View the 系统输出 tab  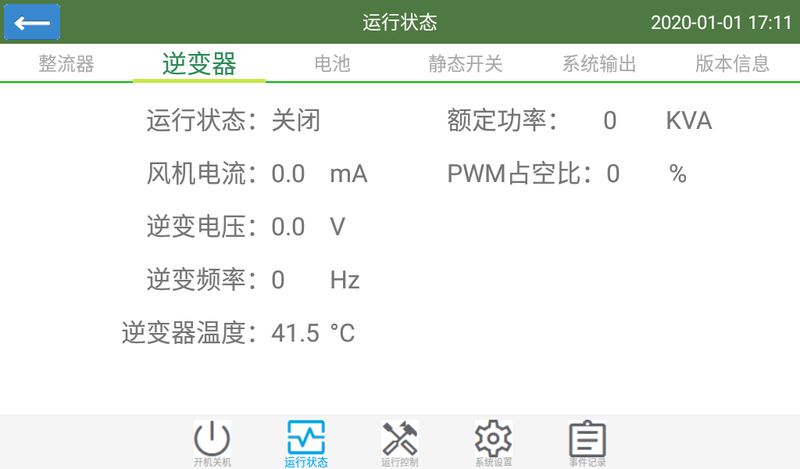click(599, 65)
